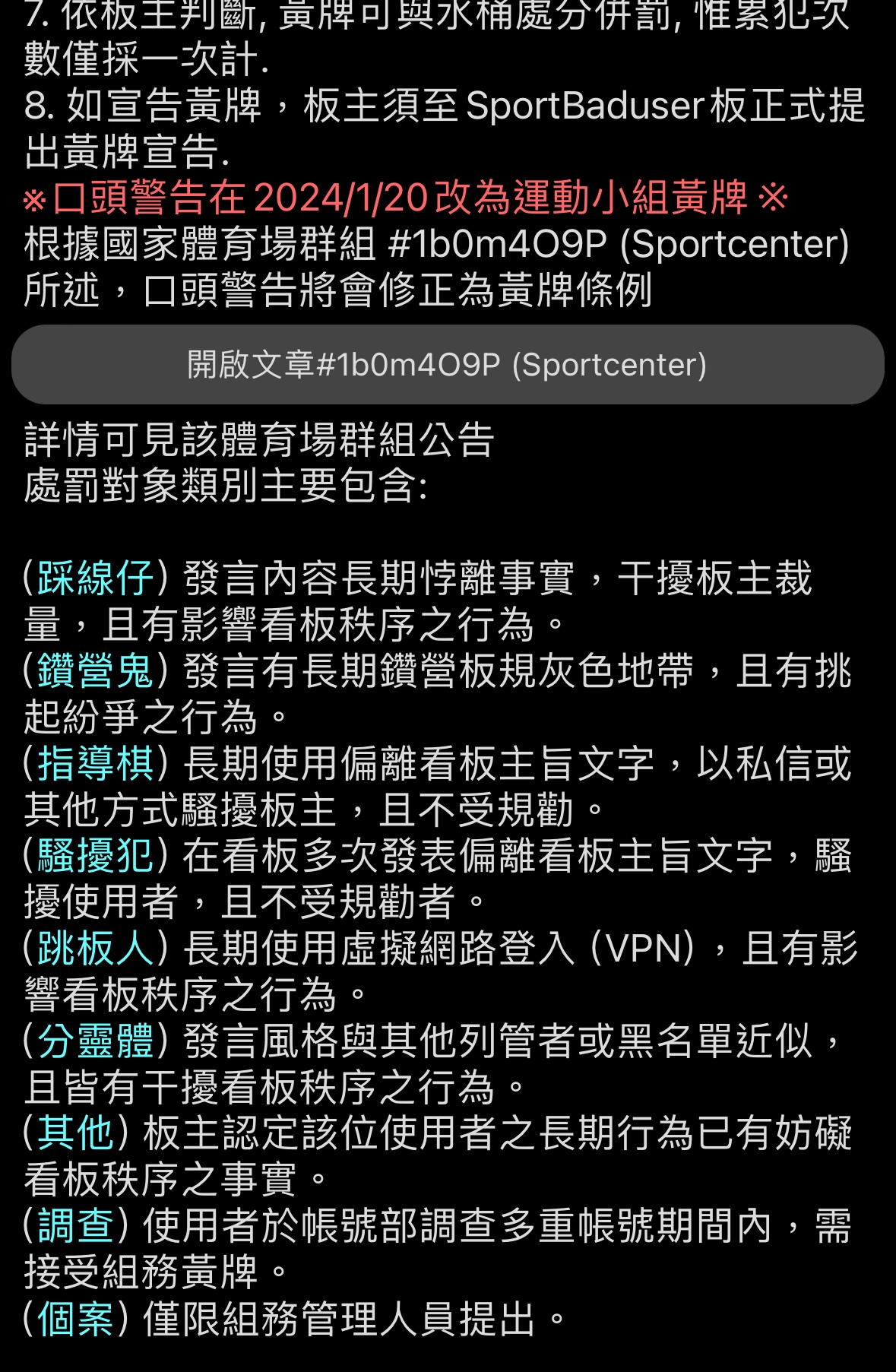The width and height of the screenshot is (896, 1372).
Task: Open article #1b0m4O9P (Sportcenter)
Action: pos(447,365)
